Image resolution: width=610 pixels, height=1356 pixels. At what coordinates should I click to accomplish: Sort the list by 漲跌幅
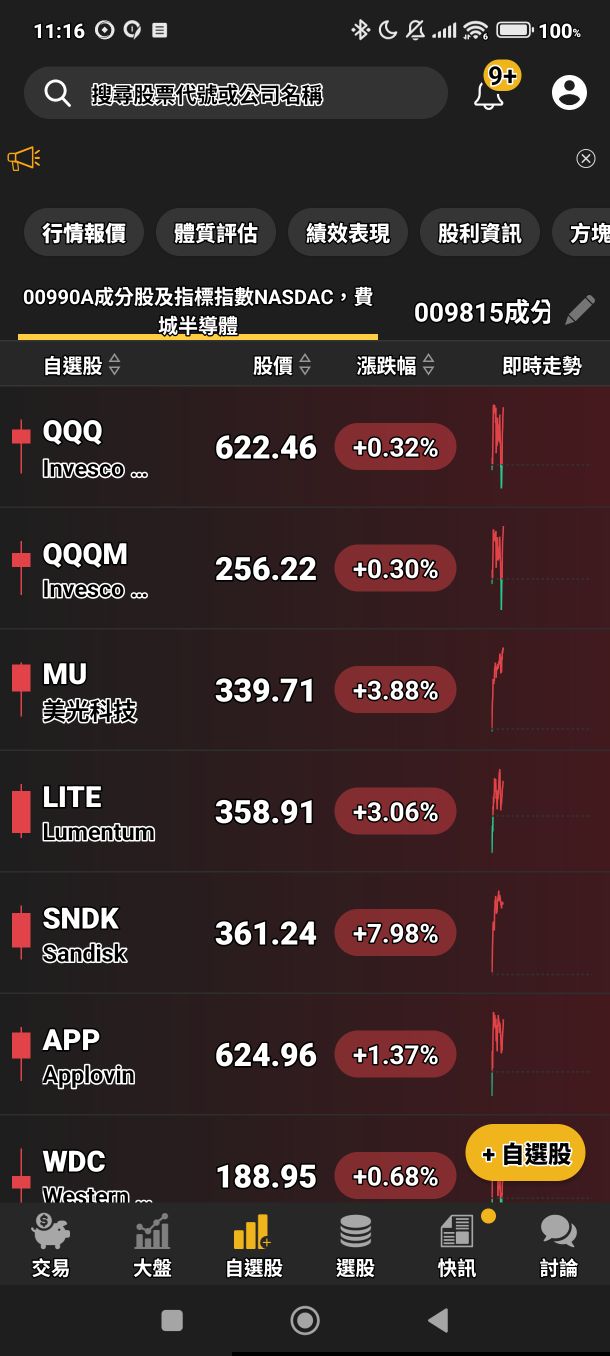(395, 366)
